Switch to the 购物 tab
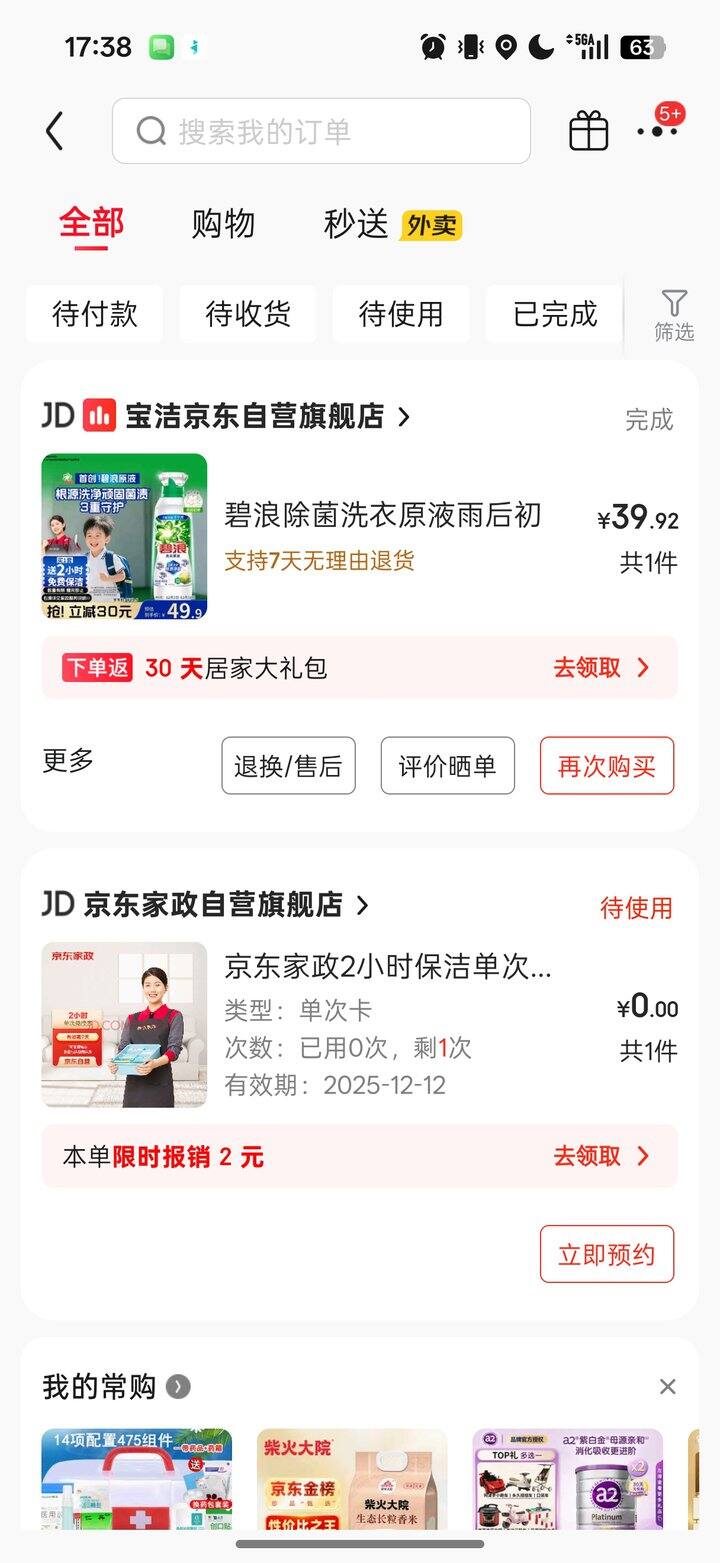 click(x=222, y=222)
